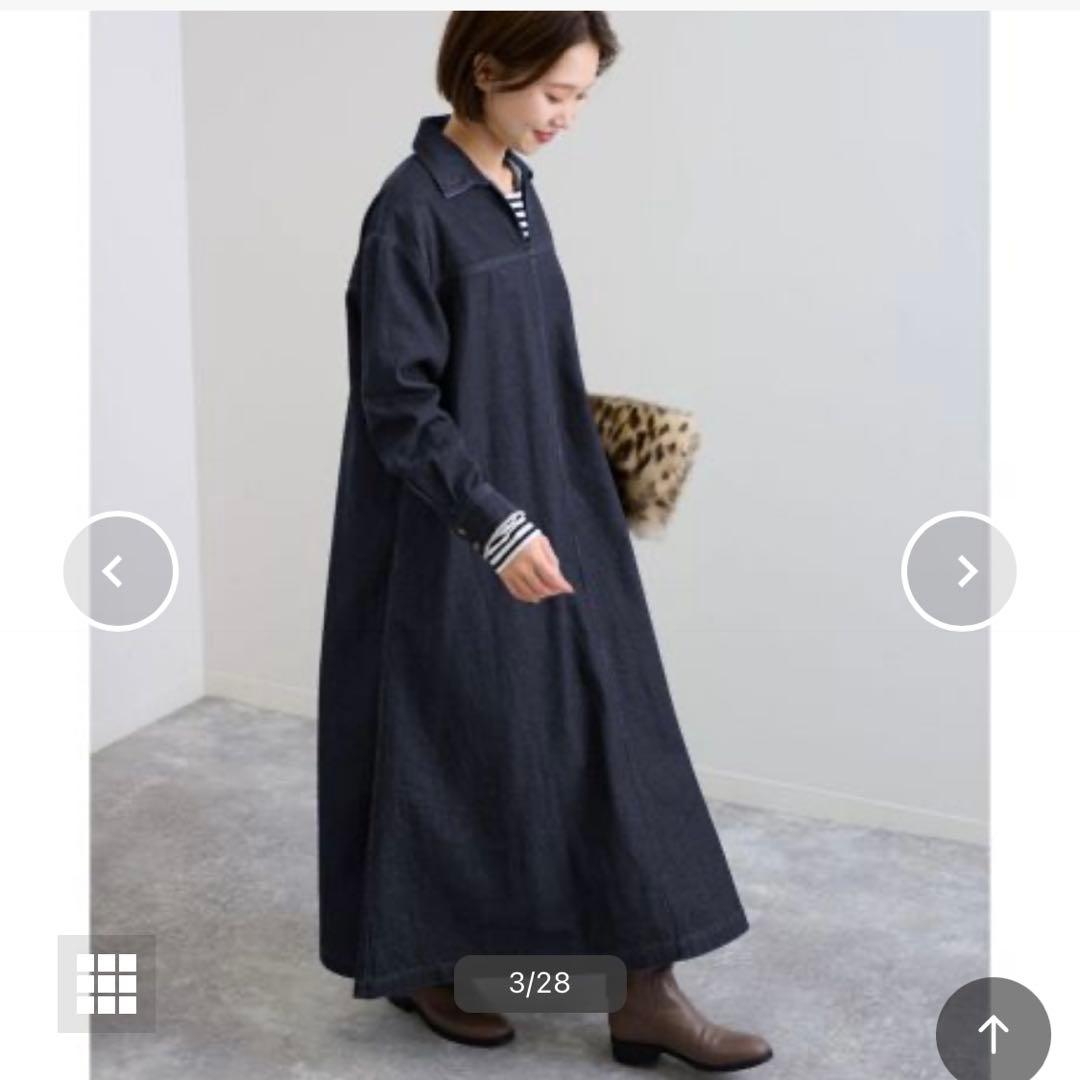This screenshot has height=1080, width=1080.
Task: Go to the previous product photo
Action: point(120,571)
